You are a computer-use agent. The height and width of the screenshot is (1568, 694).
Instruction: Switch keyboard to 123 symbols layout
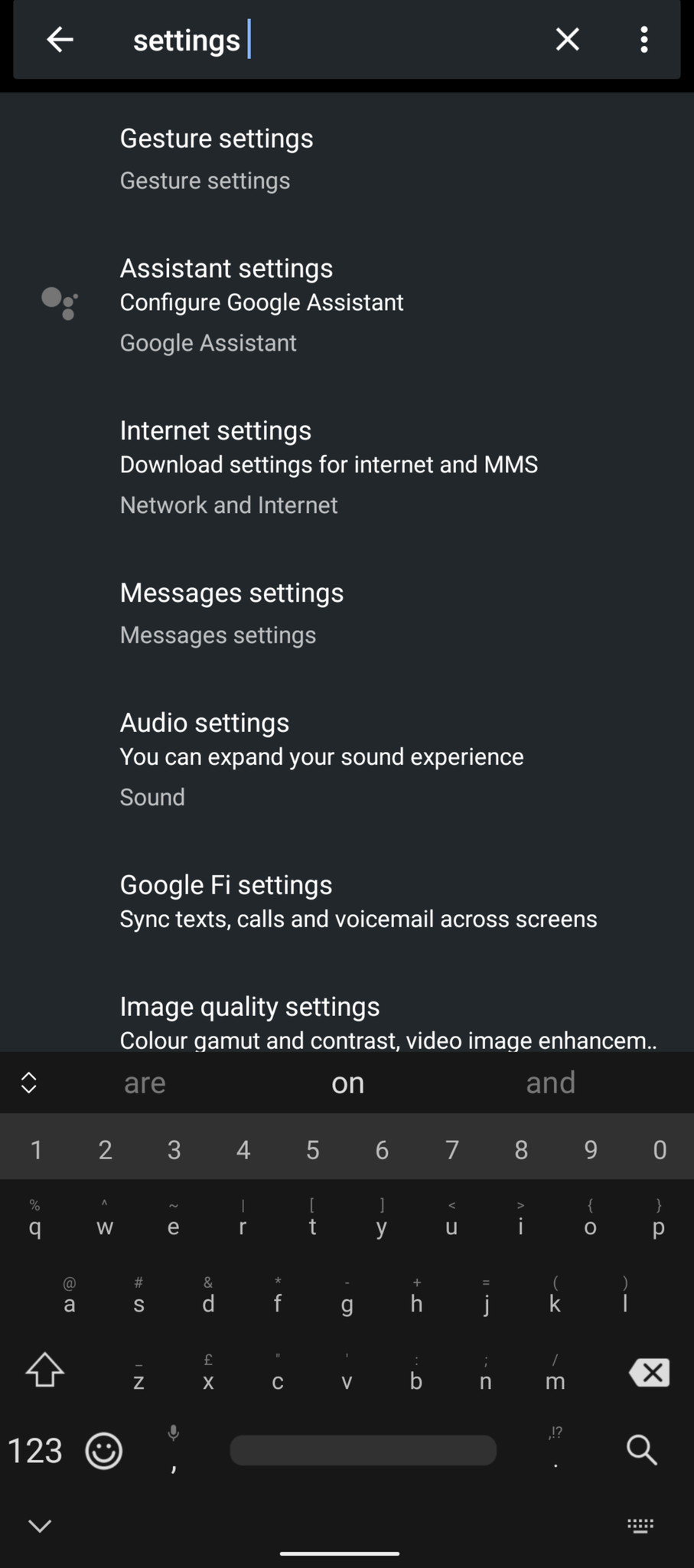[35, 1450]
